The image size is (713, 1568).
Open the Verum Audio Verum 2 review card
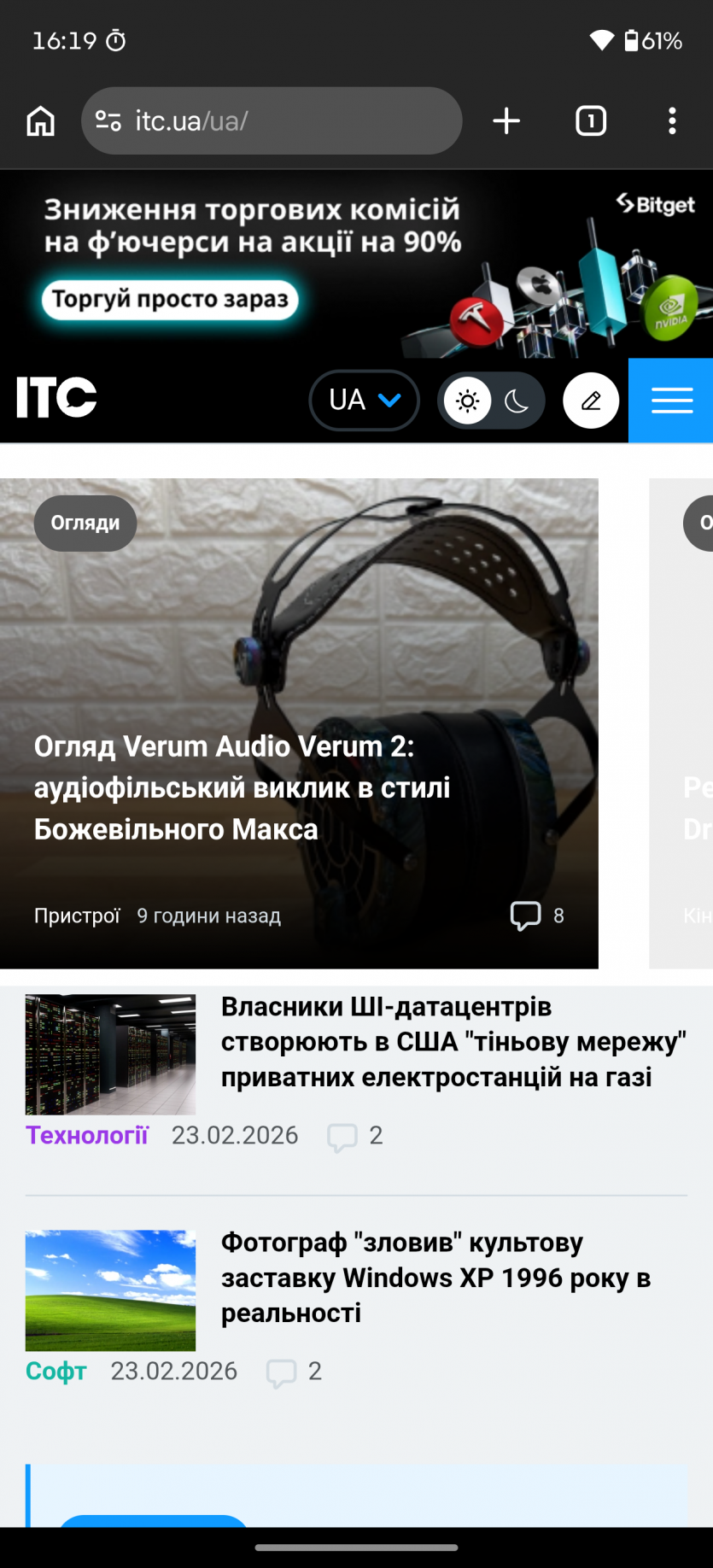point(242,787)
